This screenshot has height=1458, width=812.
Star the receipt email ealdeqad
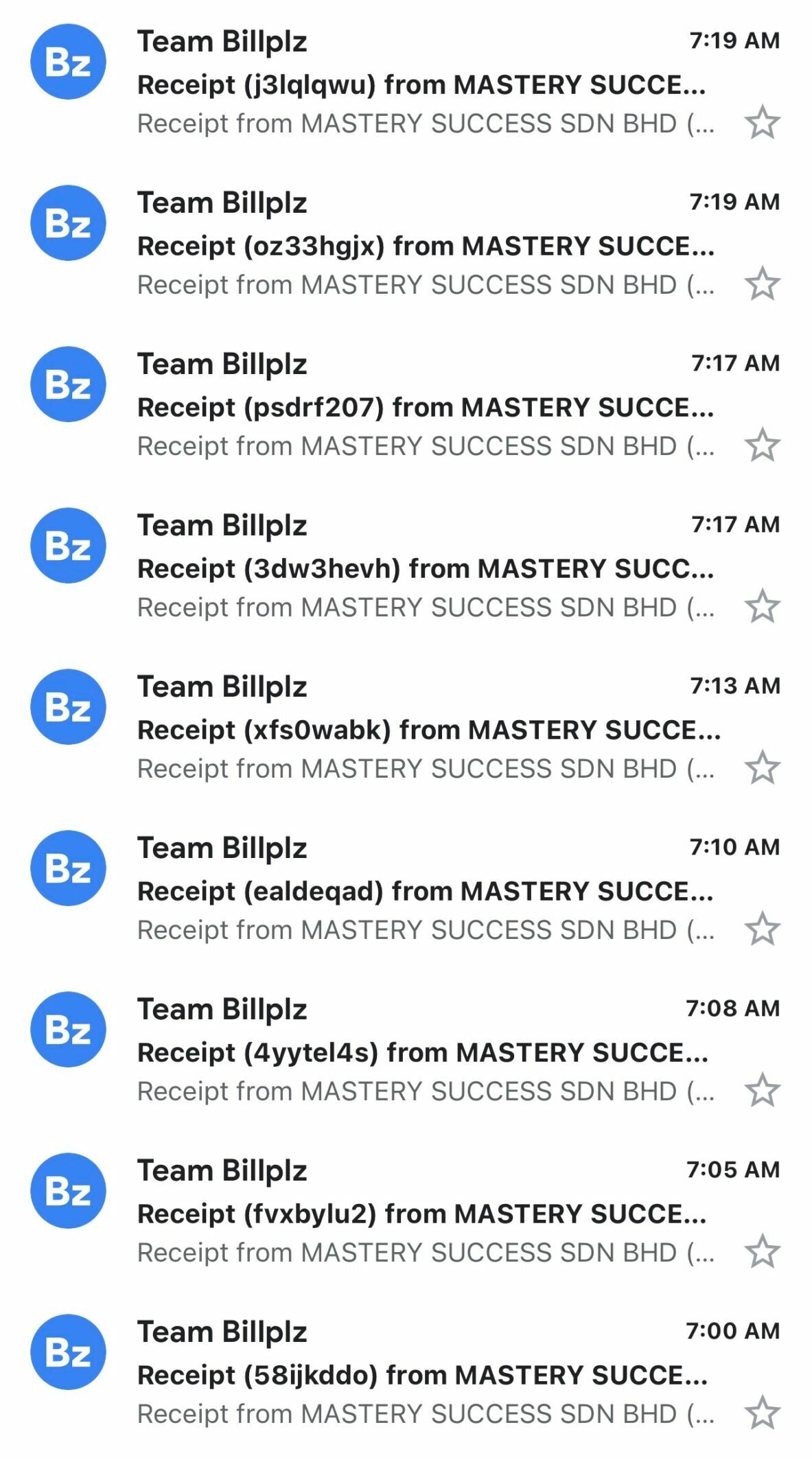click(x=762, y=930)
